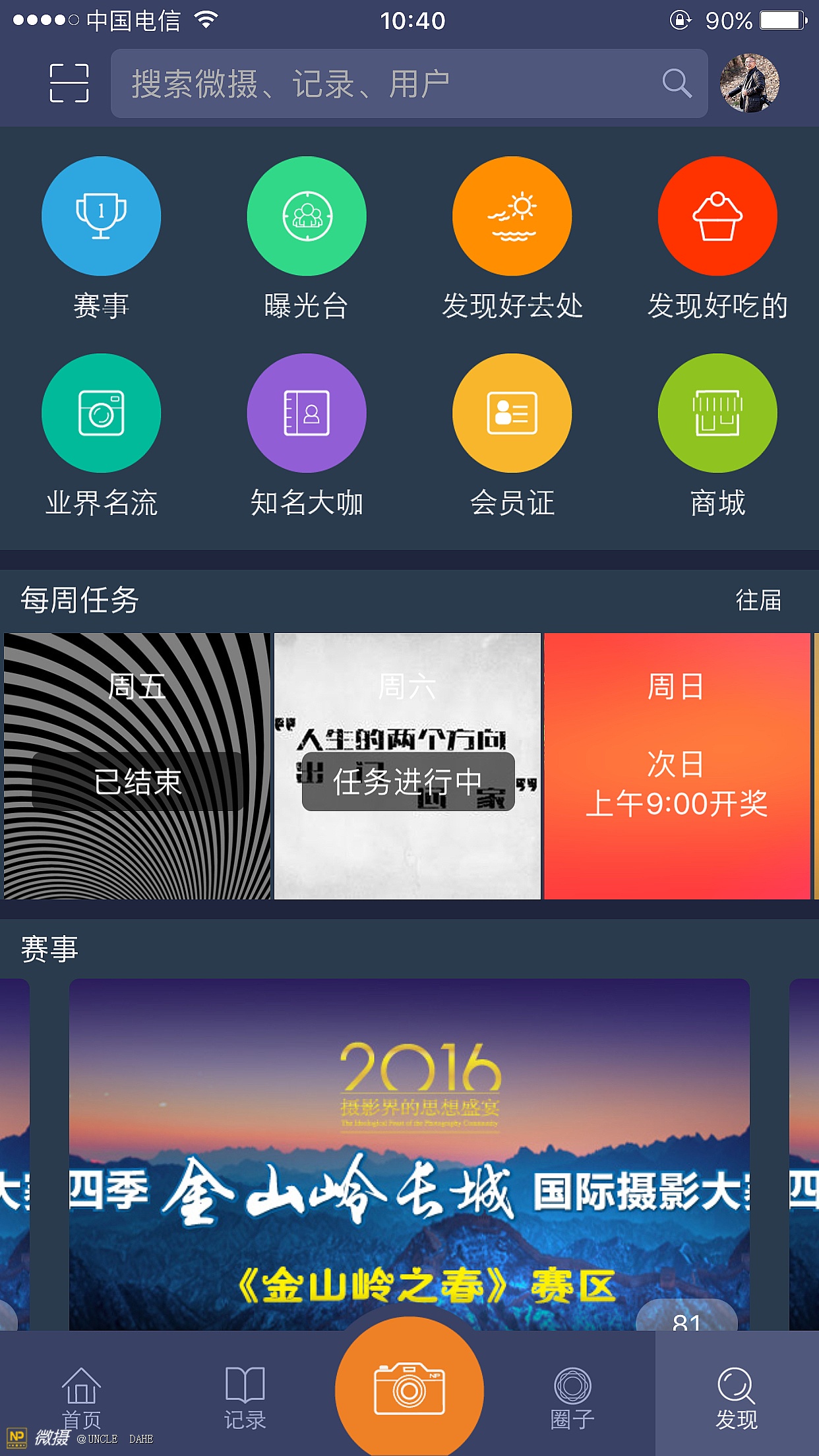
Task: Open 曝光台
Action: (x=307, y=216)
